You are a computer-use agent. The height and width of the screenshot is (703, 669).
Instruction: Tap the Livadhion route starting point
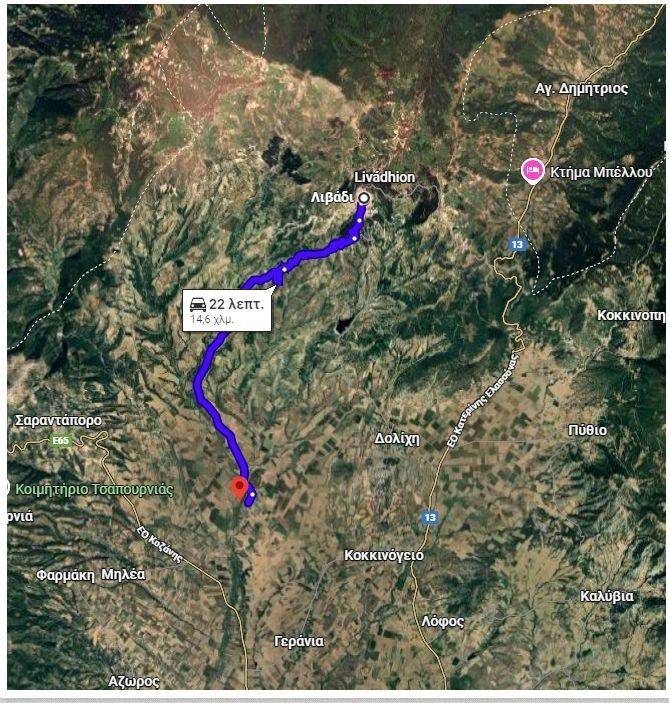[x=364, y=198]
